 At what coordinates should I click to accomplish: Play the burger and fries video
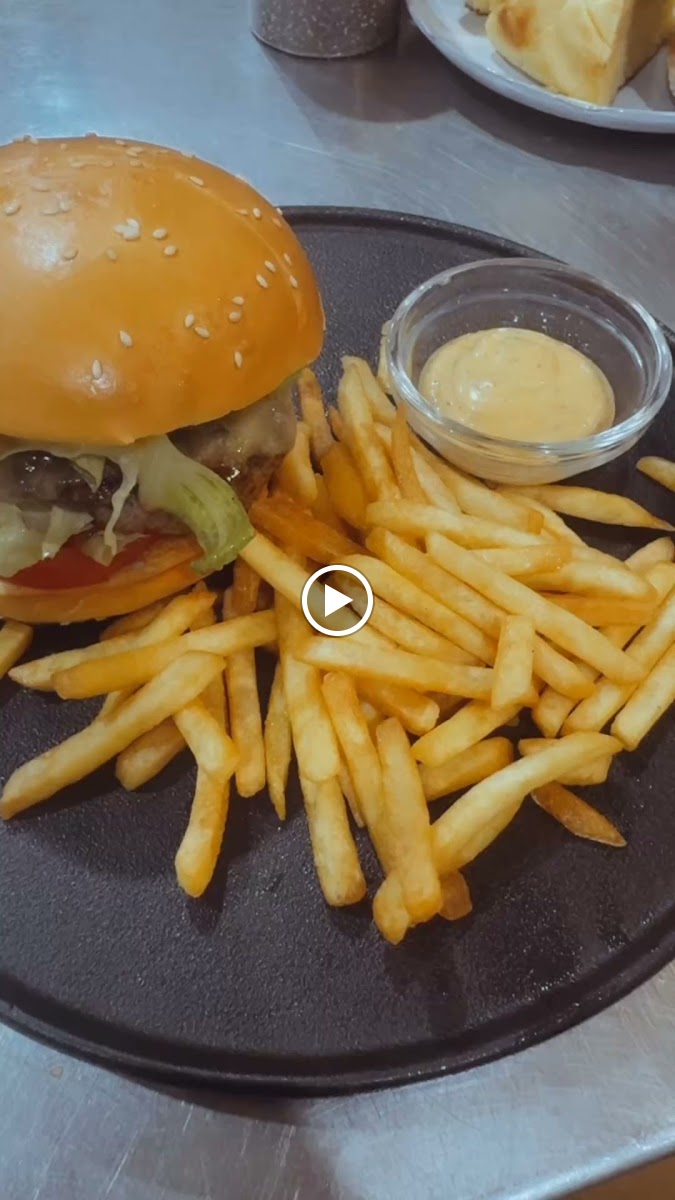[337, 600]
